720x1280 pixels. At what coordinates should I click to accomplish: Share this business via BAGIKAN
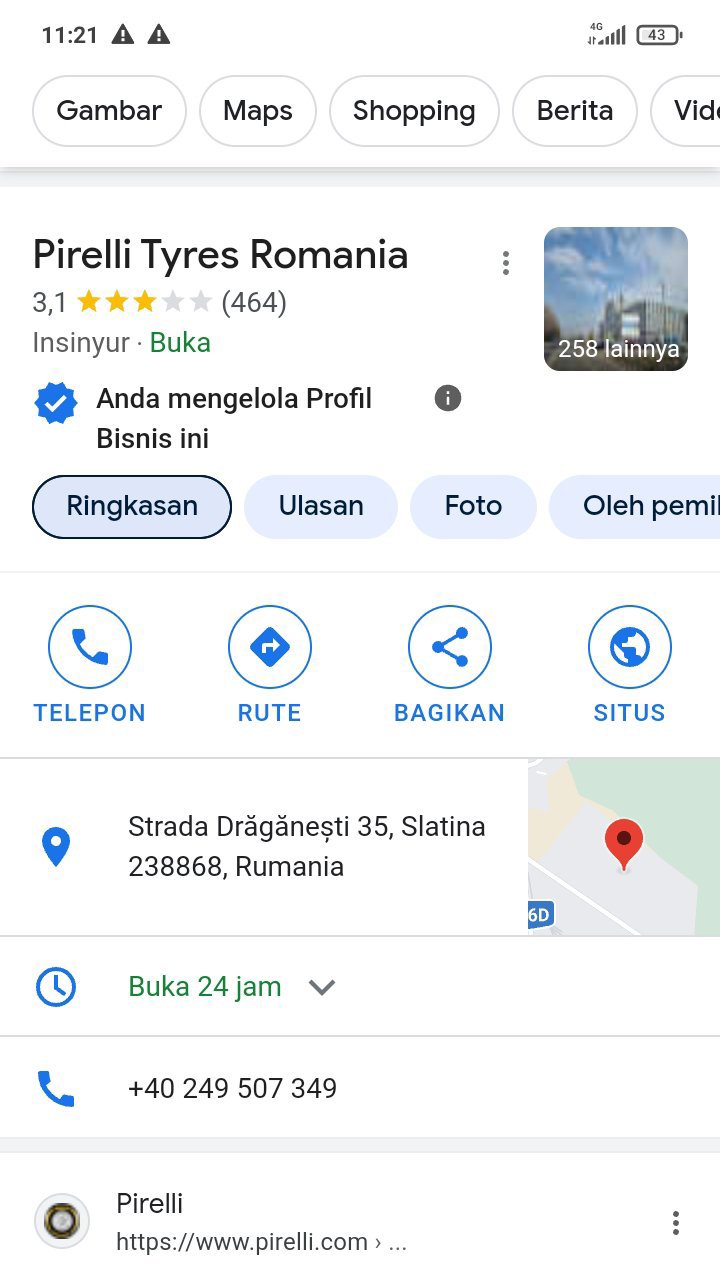point(450,665)
